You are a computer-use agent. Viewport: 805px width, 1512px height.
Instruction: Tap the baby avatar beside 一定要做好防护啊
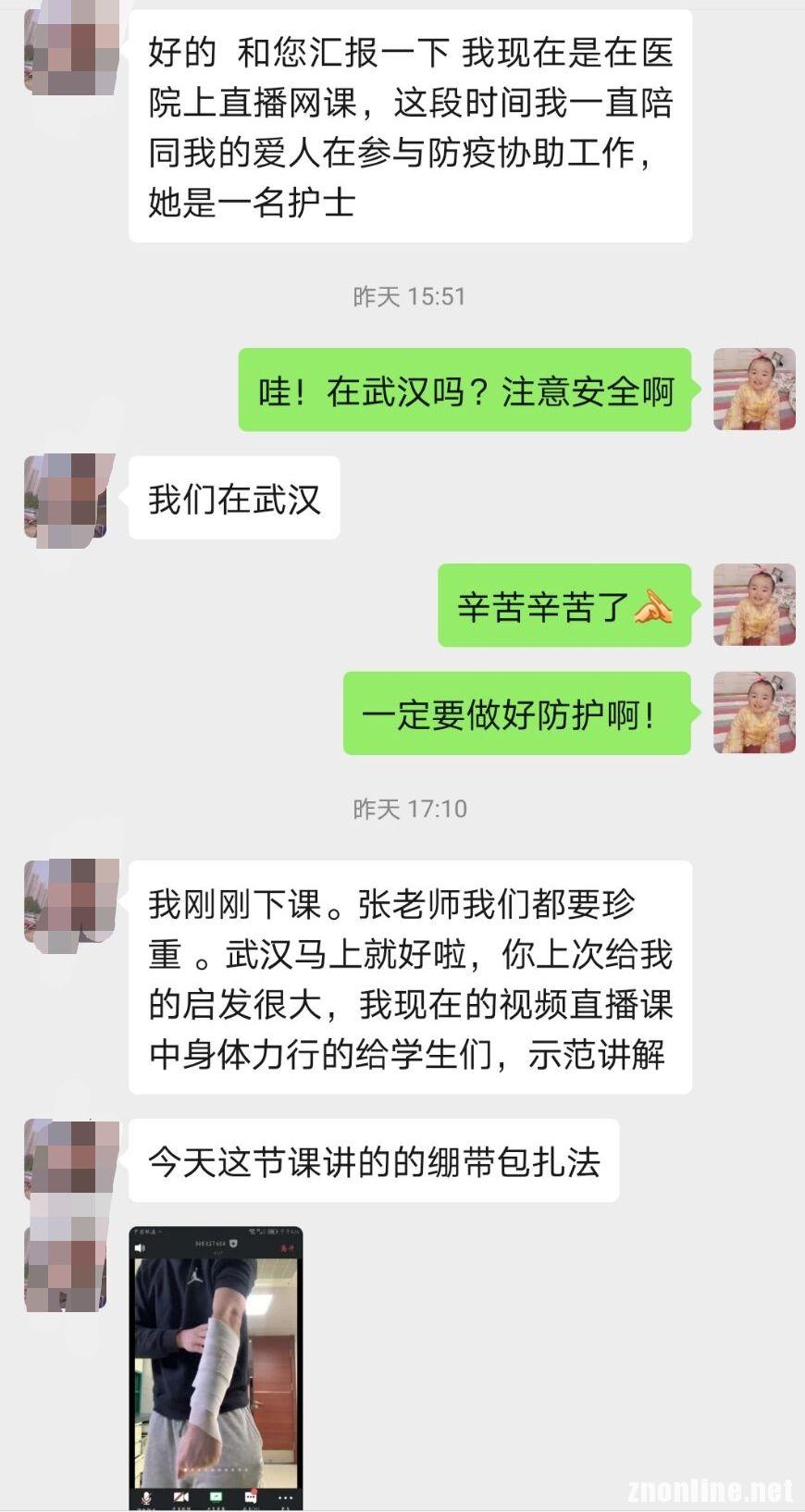pos(754,712)
